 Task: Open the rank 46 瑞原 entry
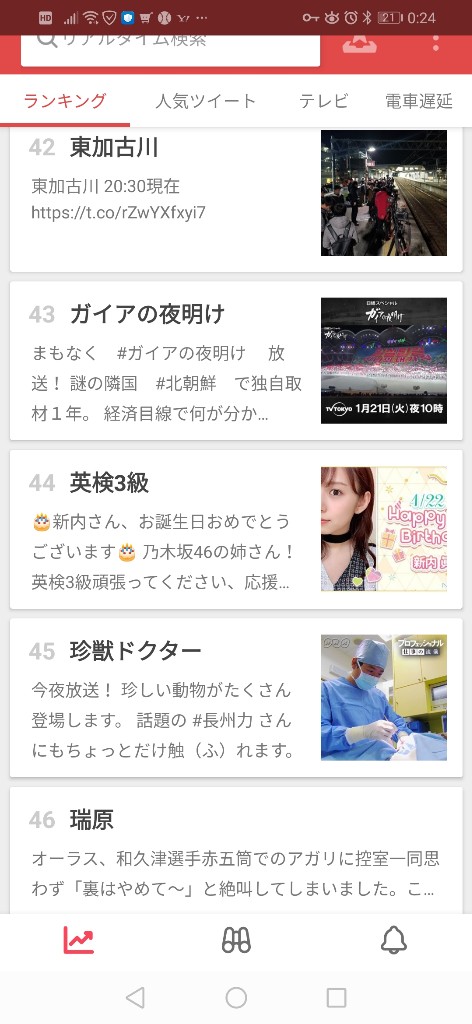tap(236, 851)
